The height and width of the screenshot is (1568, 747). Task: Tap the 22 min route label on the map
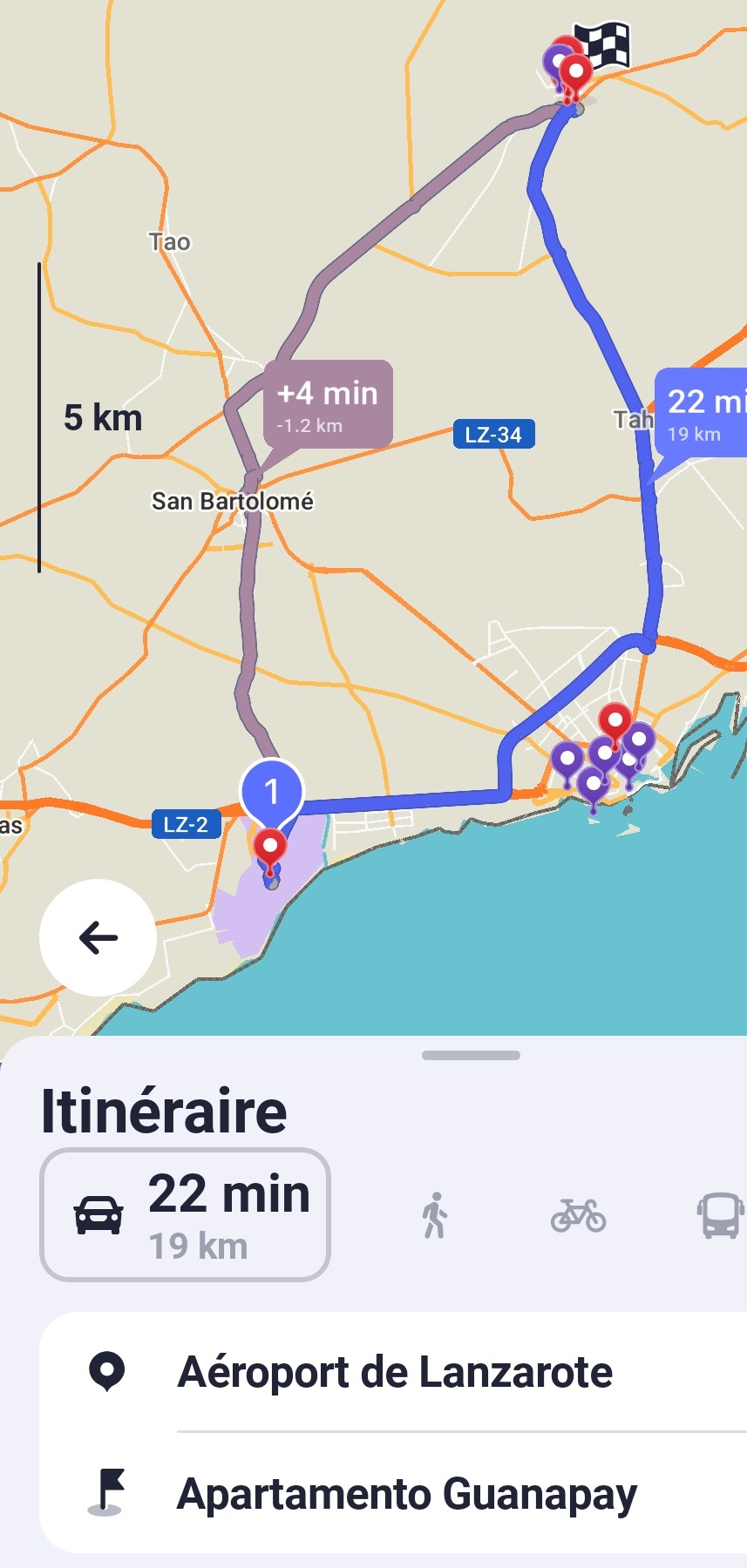click(703, 411)
